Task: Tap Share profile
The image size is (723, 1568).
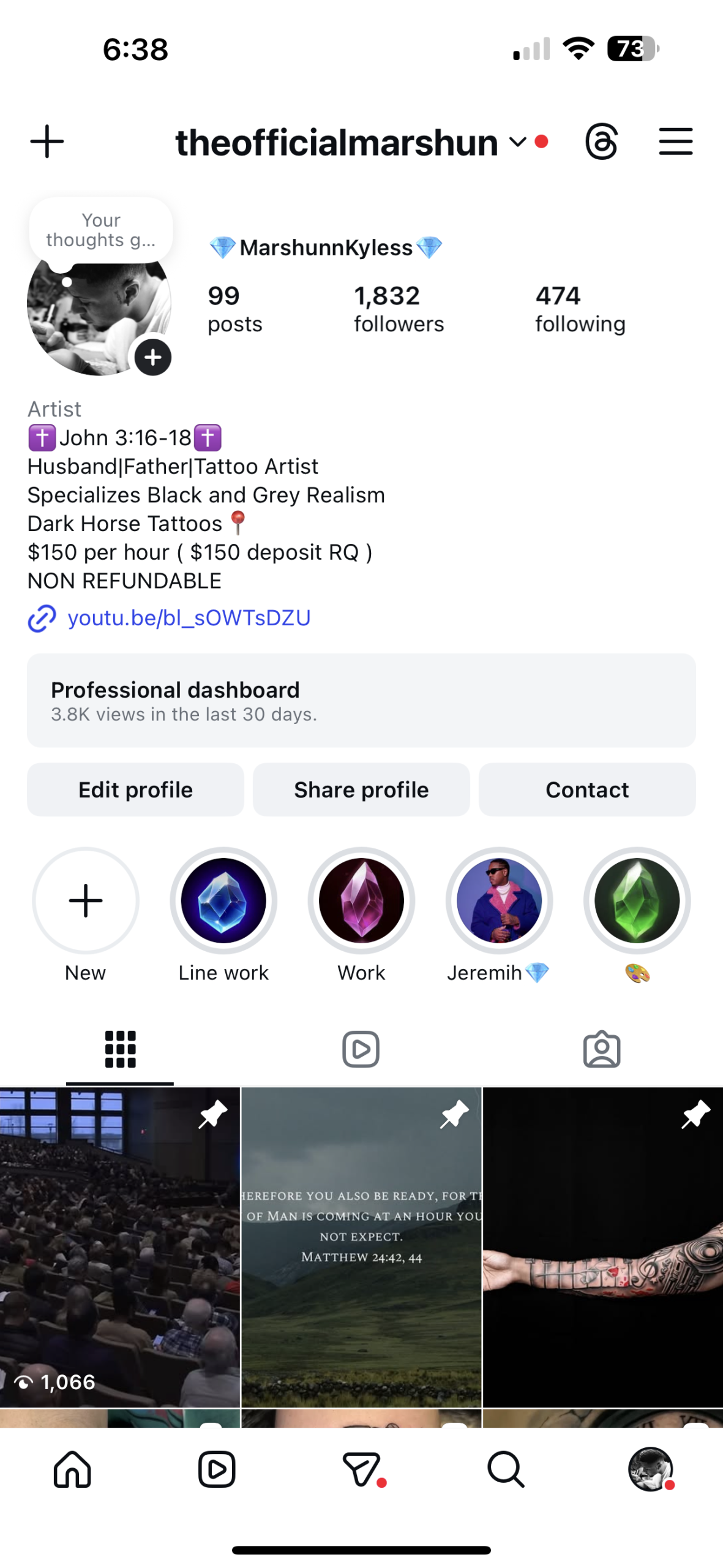Action: 361,790
